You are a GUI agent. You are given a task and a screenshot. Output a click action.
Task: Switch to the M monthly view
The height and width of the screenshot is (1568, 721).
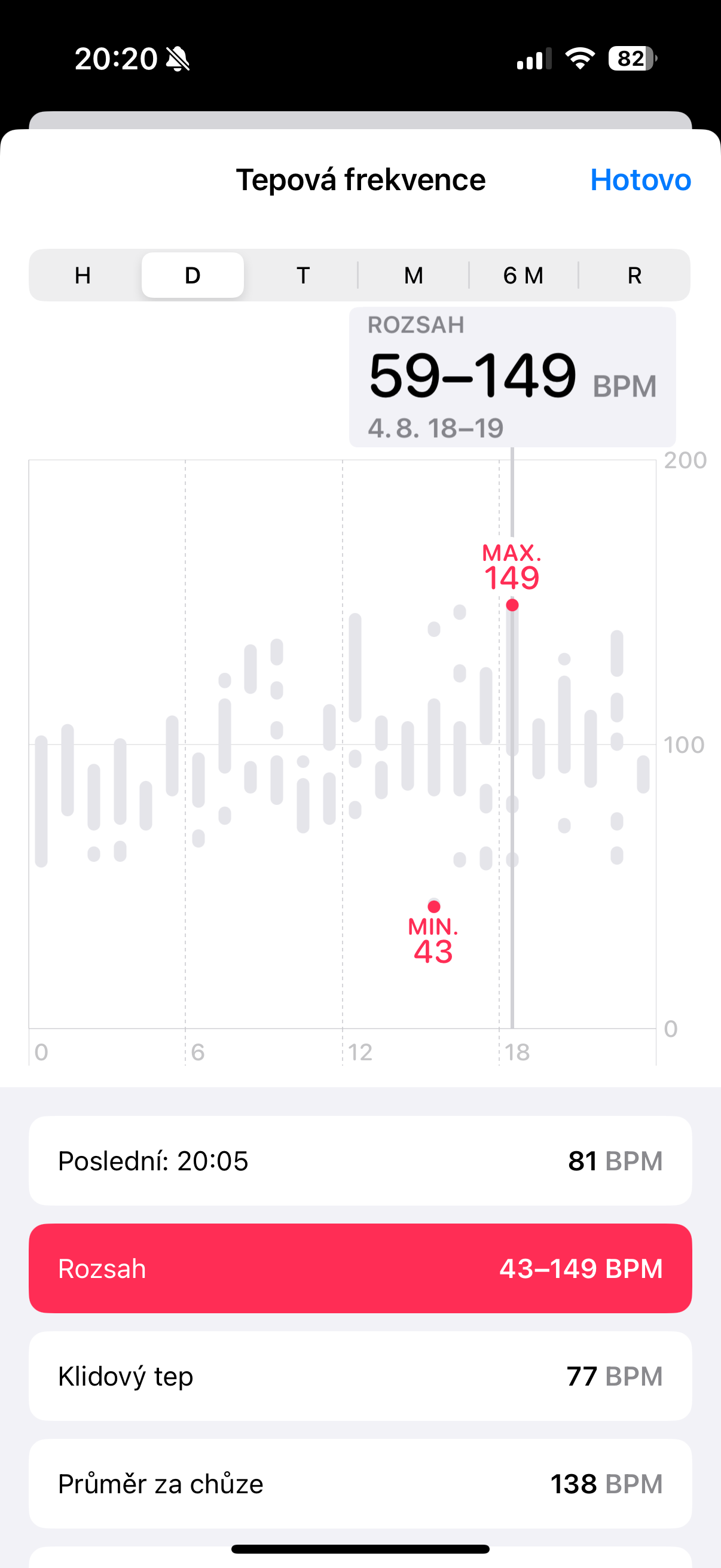coord(414,276)
